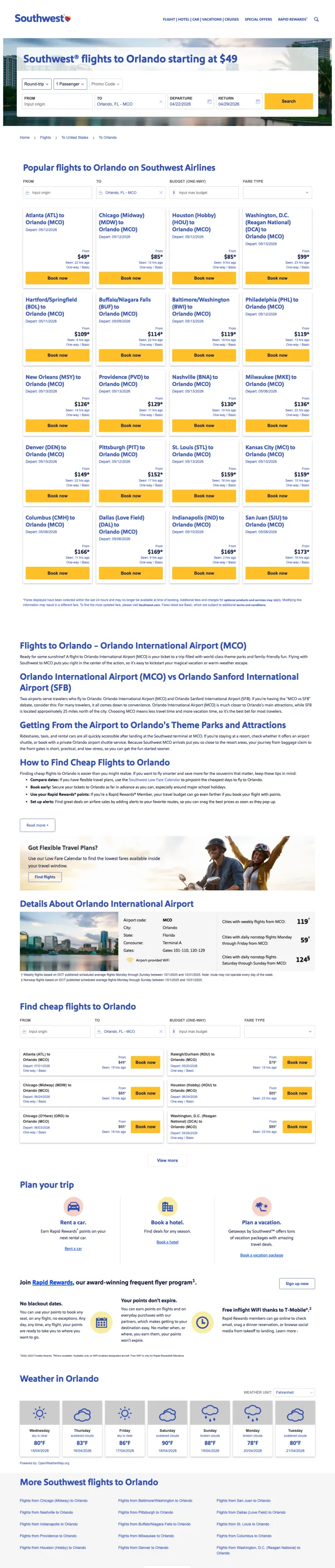Book the San Juan (SJU) to Orlando flight
Image resolution: width=335 pixels, height=1568 pixels.
277,573
